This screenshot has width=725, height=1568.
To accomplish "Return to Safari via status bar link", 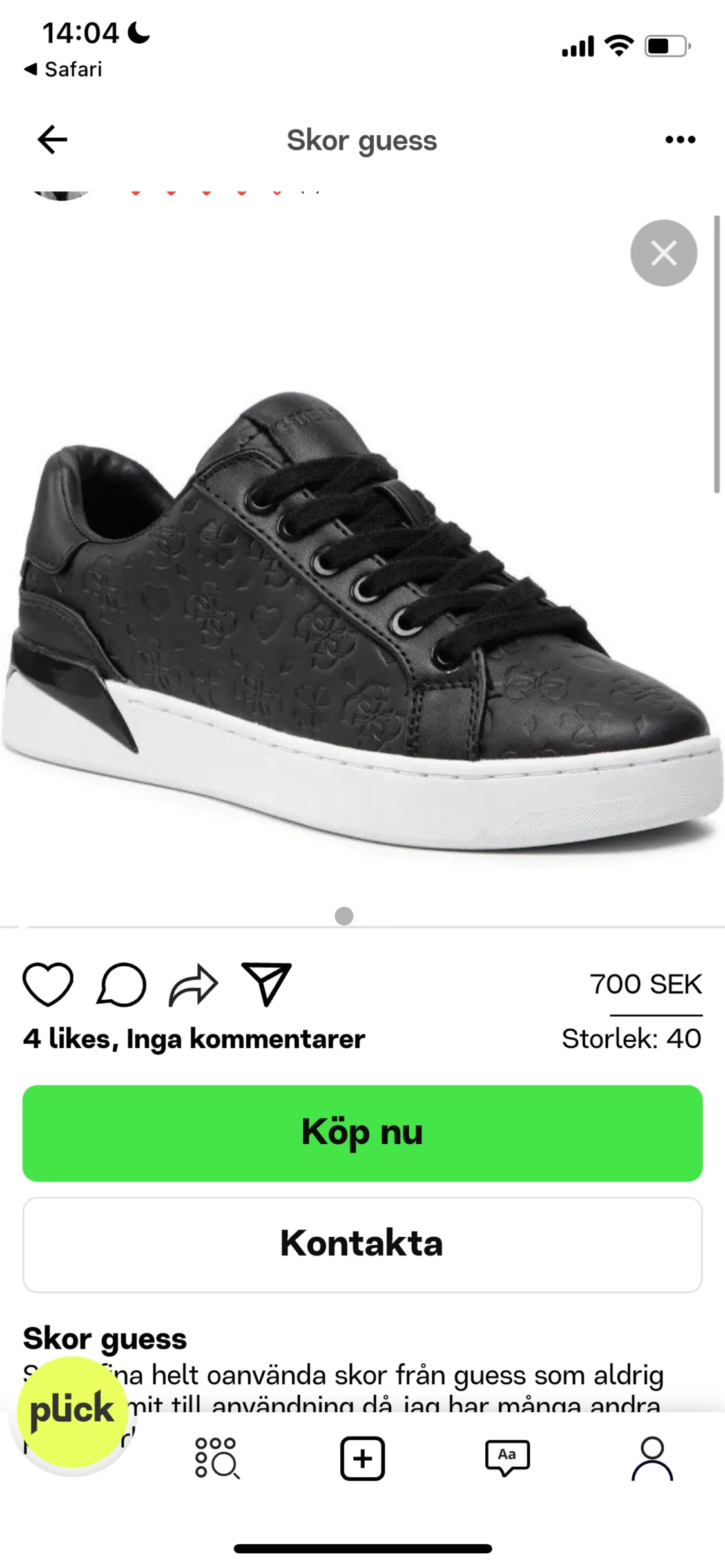I will click(x=63, y=70).
